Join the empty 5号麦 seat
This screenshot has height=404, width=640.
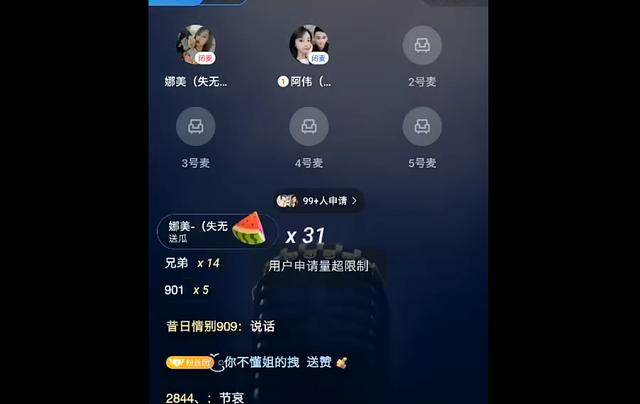tap(422, 127)
